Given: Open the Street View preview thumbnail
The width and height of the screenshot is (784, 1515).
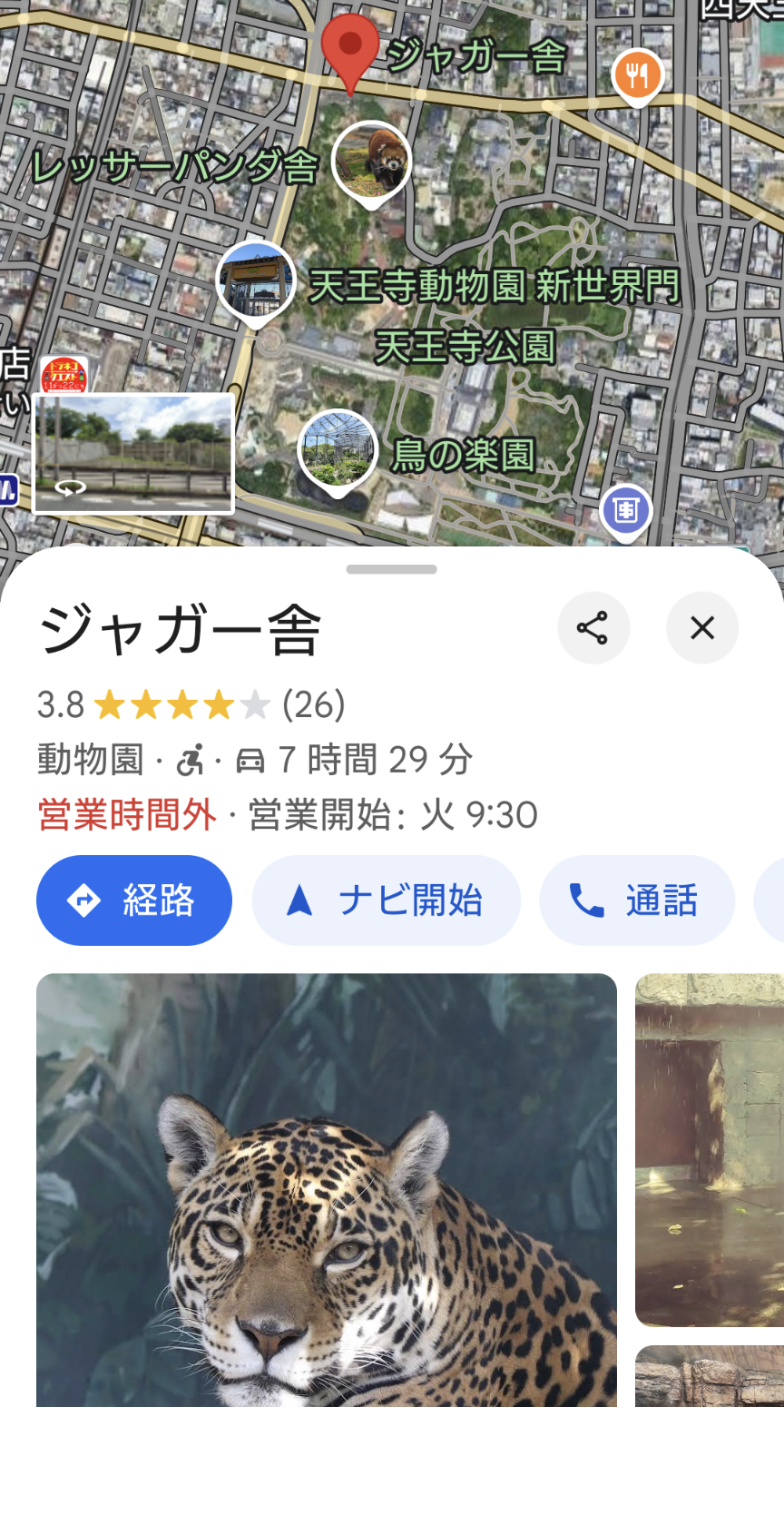Looking at the screenshot, I should [x=133, y=454].
